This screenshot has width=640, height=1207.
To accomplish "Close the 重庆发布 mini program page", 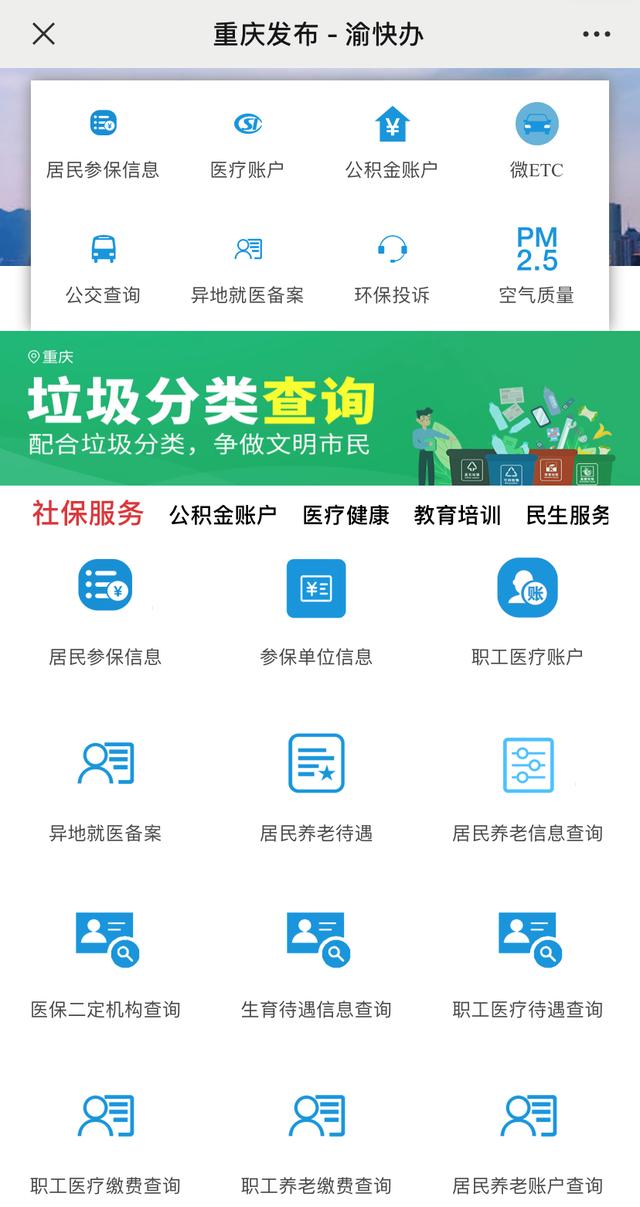I will pyautogui.click(x=43, y=34).
